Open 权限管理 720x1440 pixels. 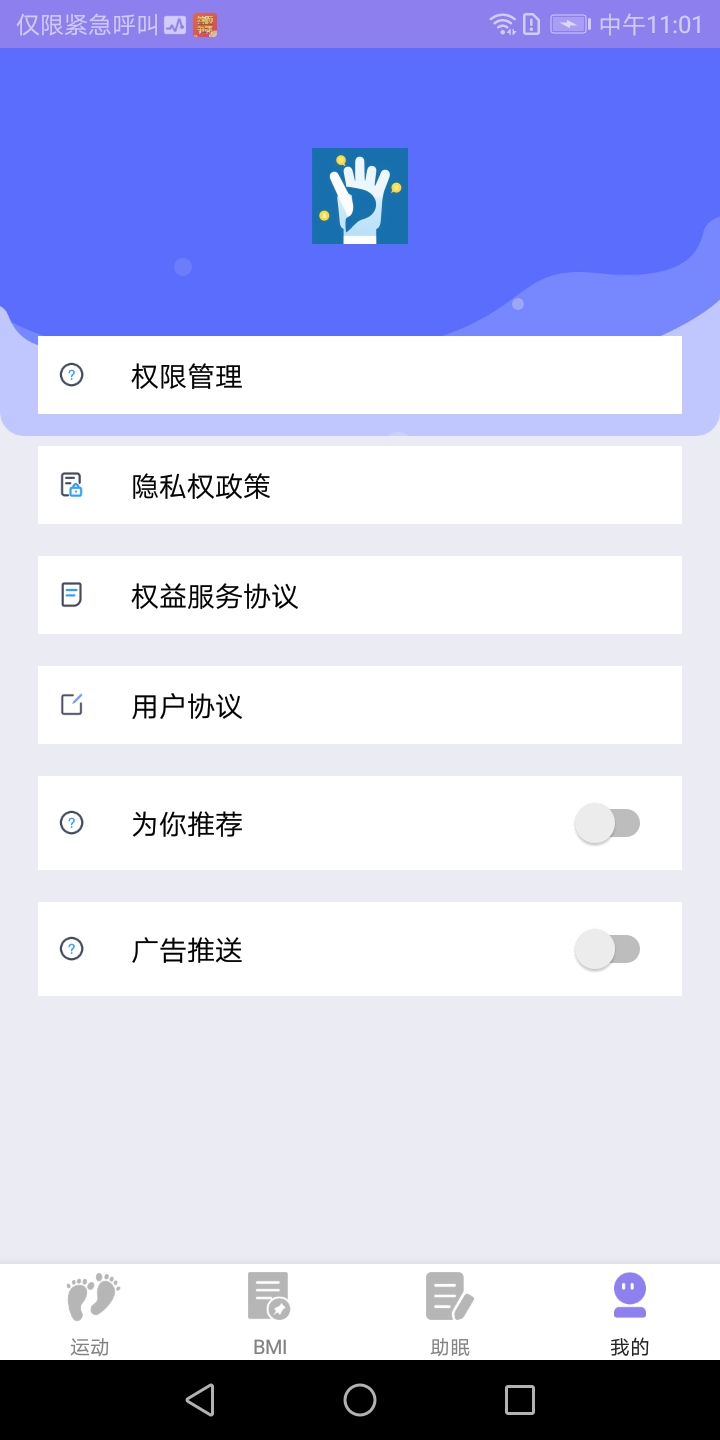[x=360, y=374]
